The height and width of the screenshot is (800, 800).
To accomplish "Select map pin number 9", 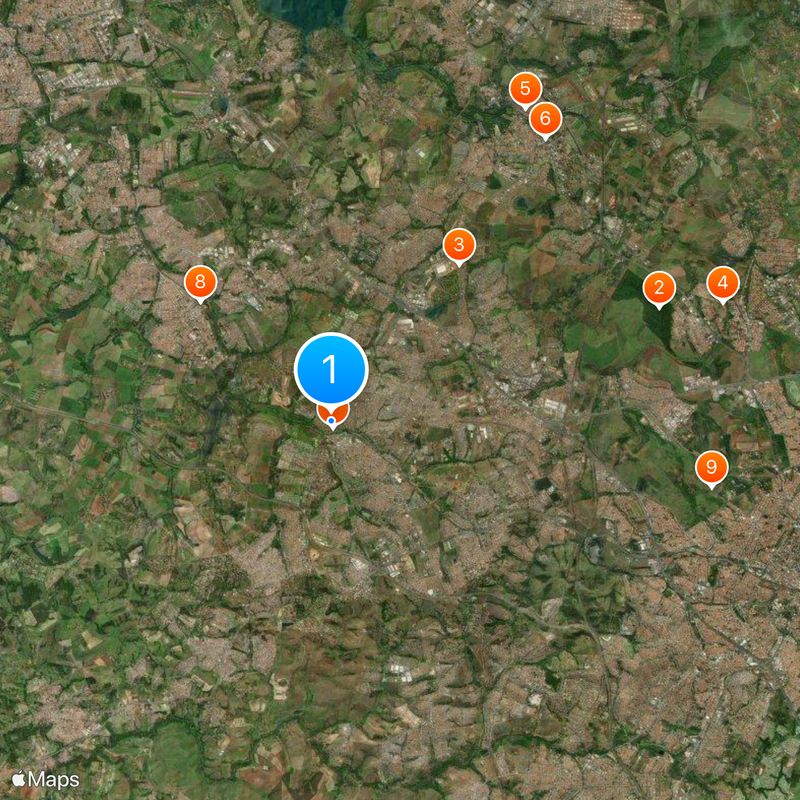I will (711, 466).
